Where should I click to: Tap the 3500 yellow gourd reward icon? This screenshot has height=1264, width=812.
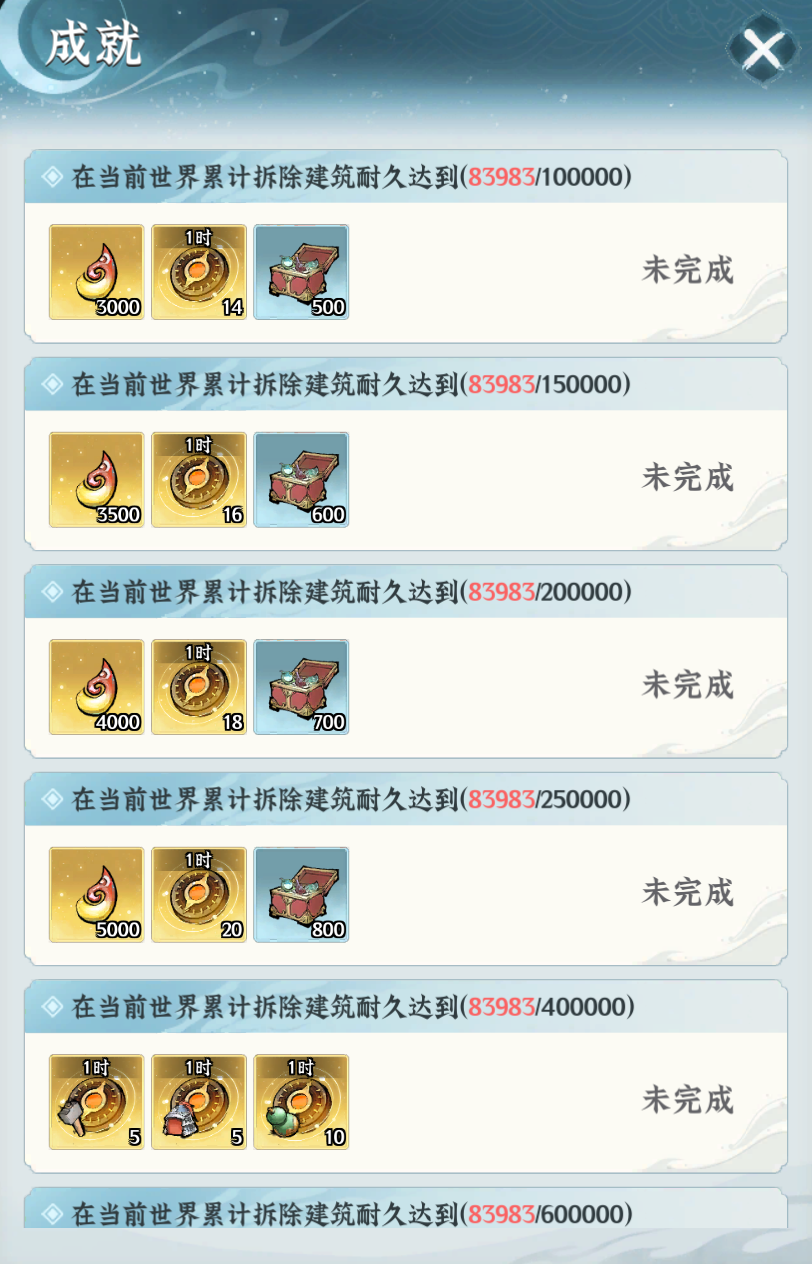click(96, 480)
